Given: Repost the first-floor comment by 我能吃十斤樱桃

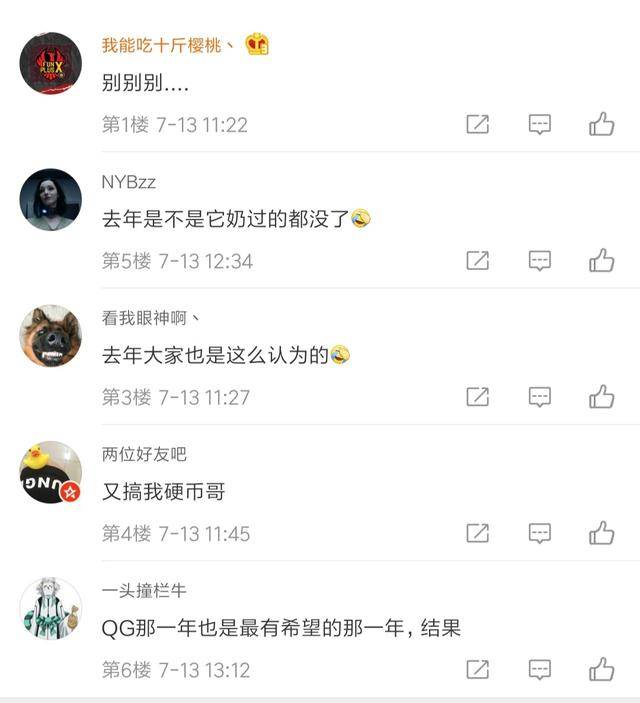Looking at the screenshot, I should 478,124.
